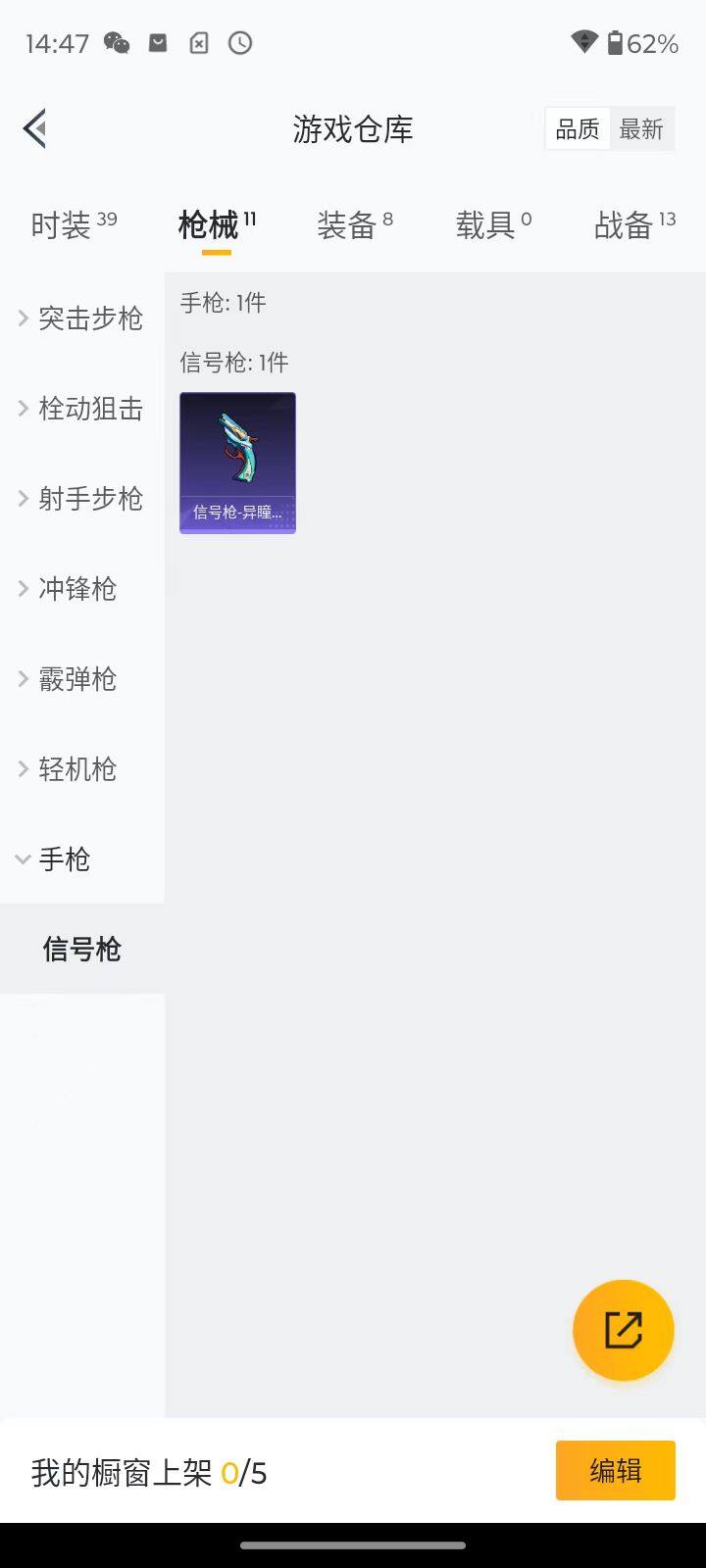The image size is (706, 1568).
Task: Expand the 射手步枪 category
Action: 81,499
